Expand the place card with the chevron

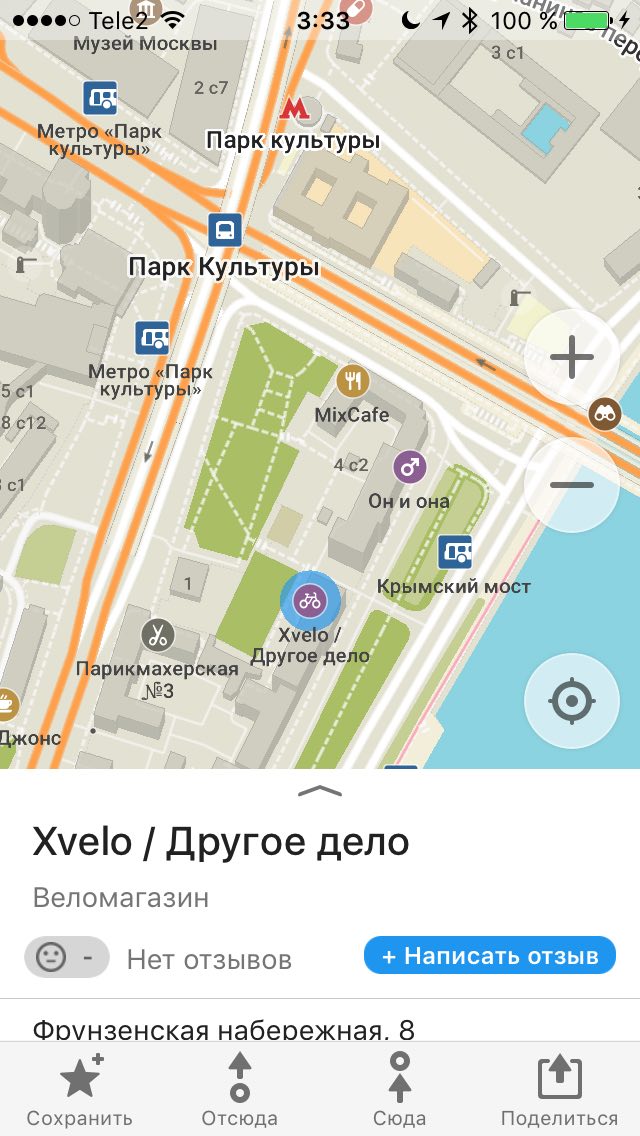(x=320, y=790)
